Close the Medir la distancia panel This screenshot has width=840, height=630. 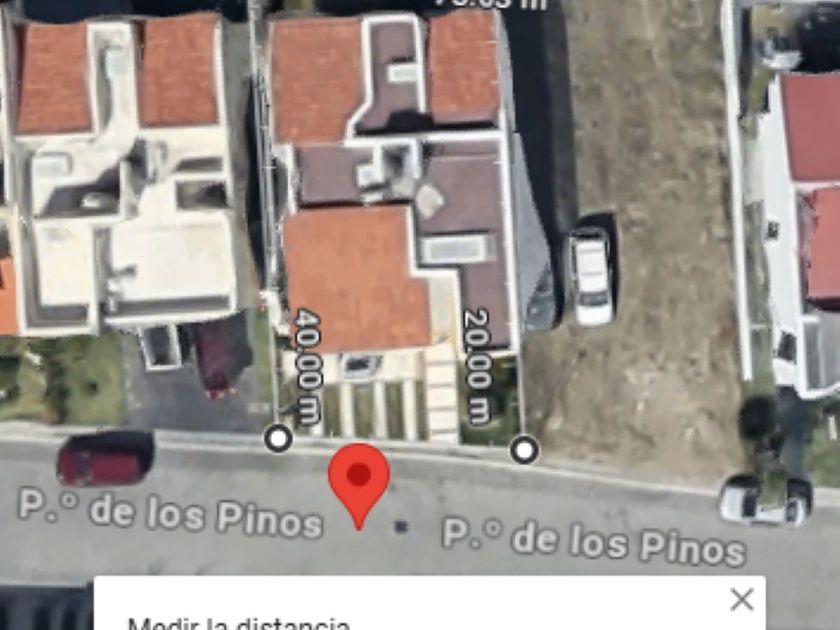click(741, 600)
